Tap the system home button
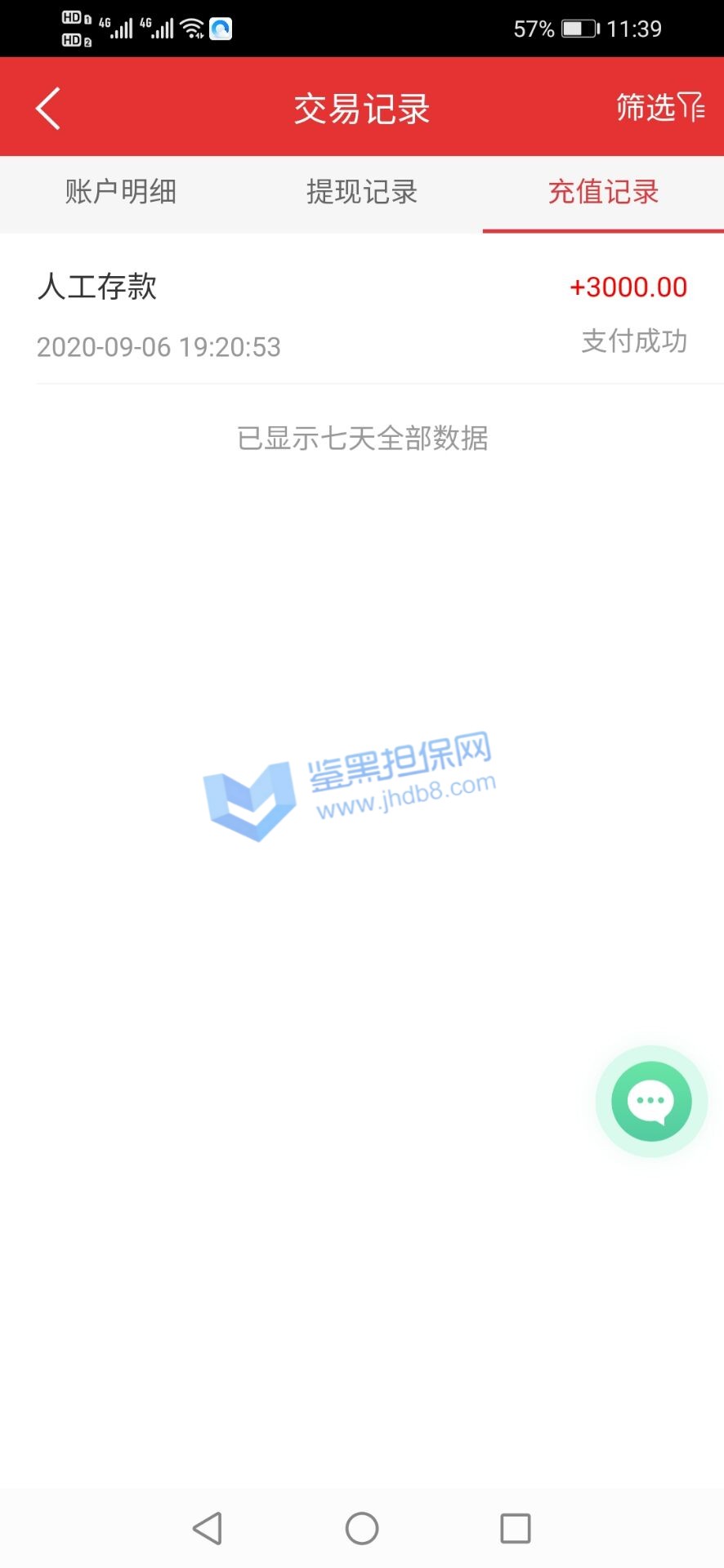This screenshot has height=1568, width=724. pos(362,1529)
